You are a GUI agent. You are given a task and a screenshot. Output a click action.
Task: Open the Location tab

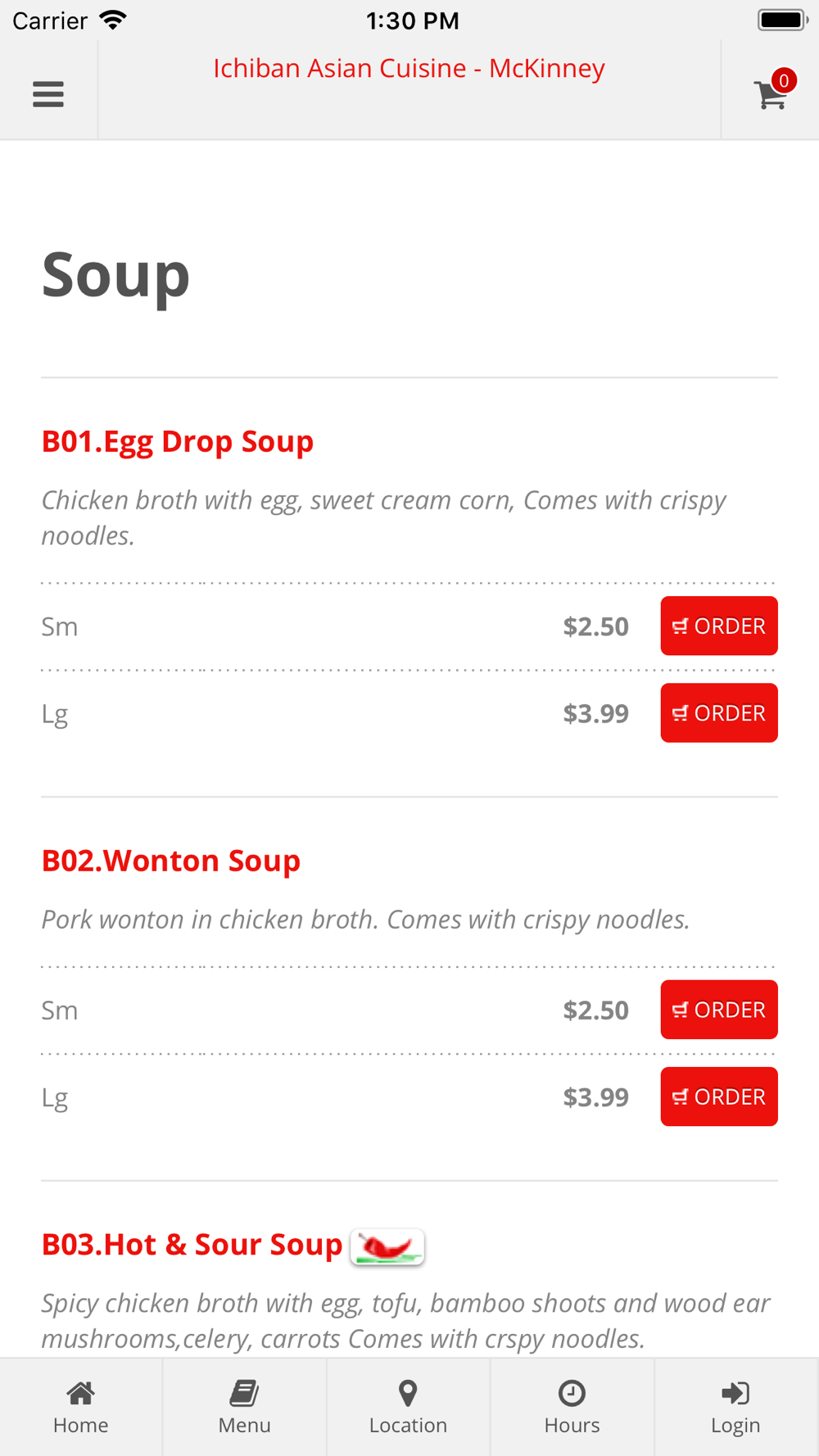409,1407
